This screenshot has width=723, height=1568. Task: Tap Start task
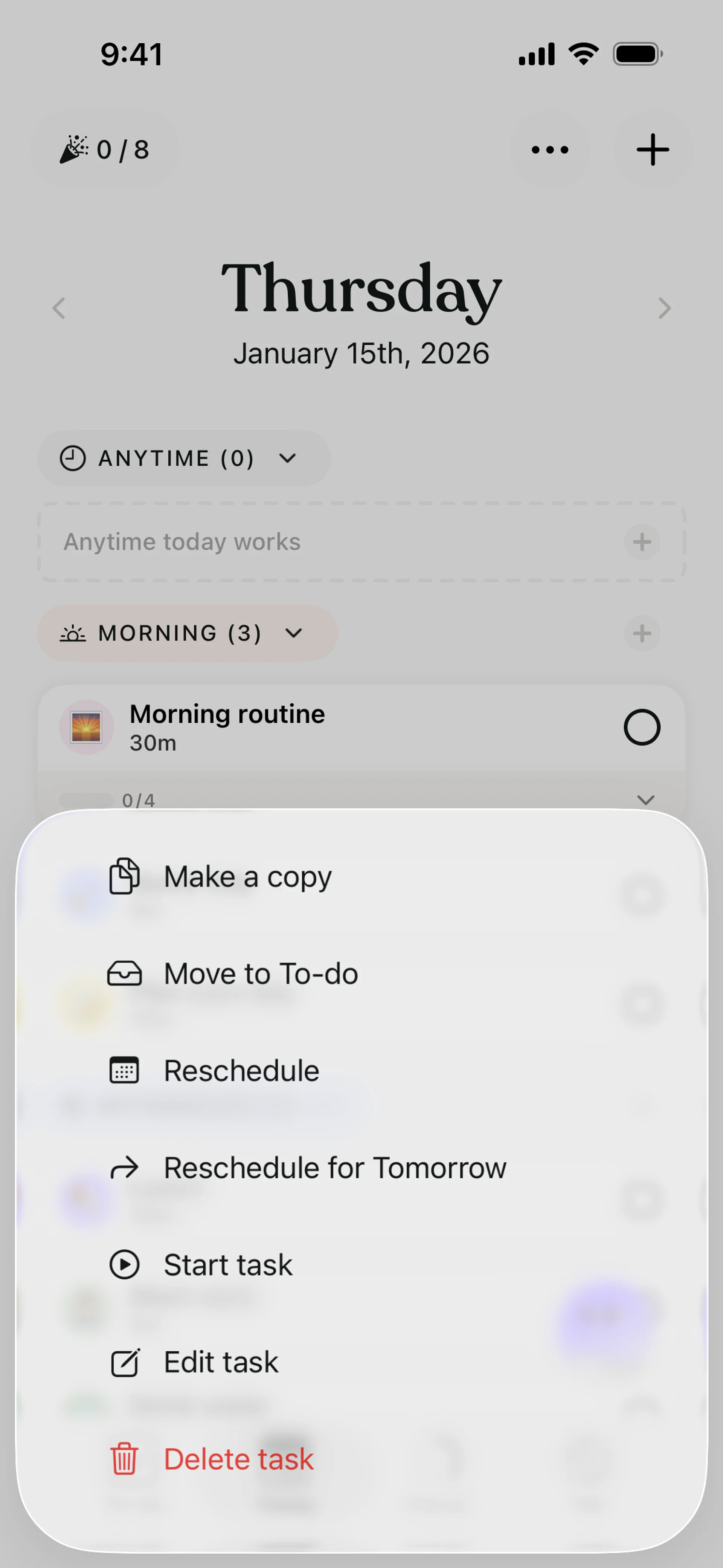point(227,1265)
